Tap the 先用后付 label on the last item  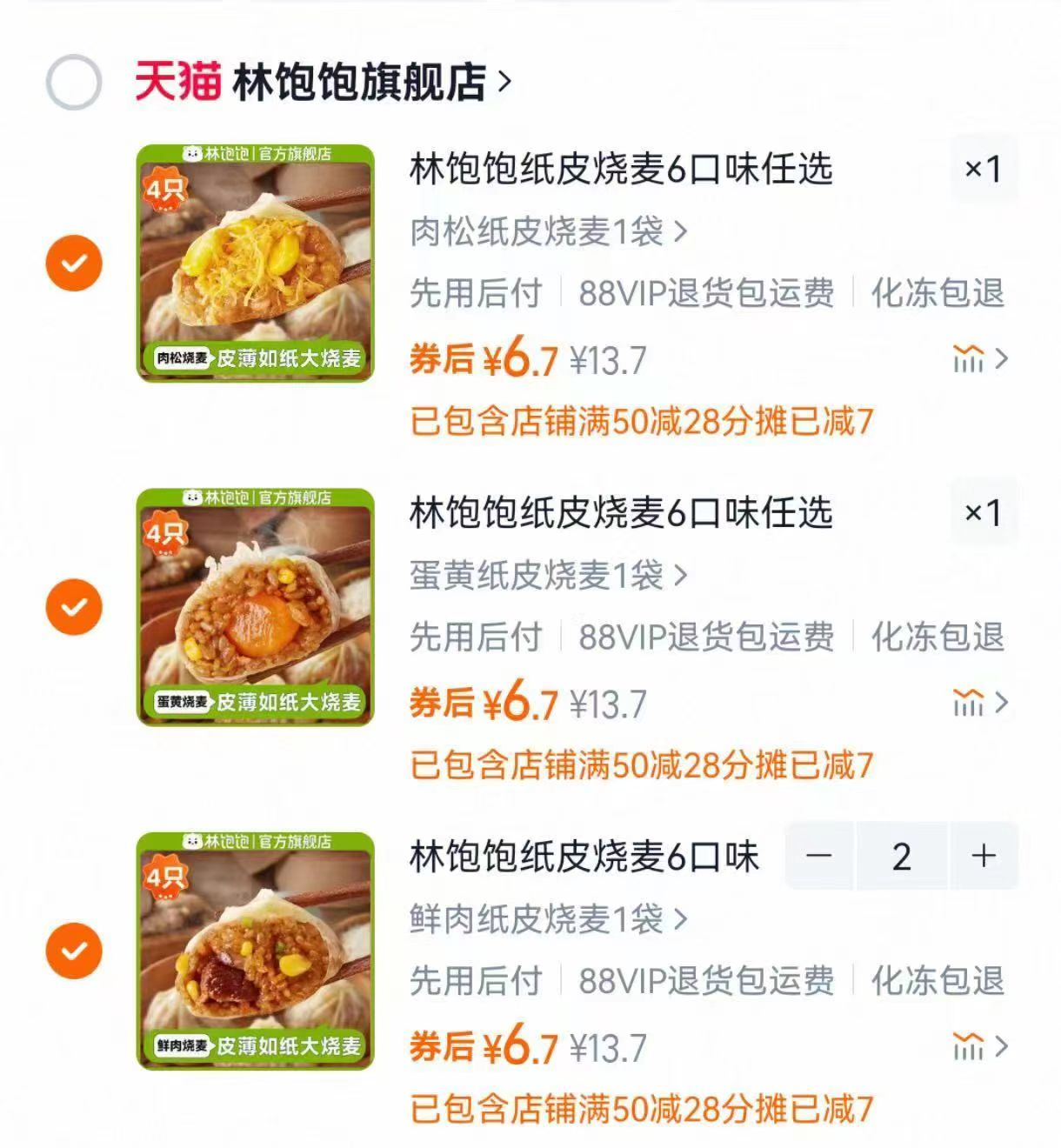475,980
